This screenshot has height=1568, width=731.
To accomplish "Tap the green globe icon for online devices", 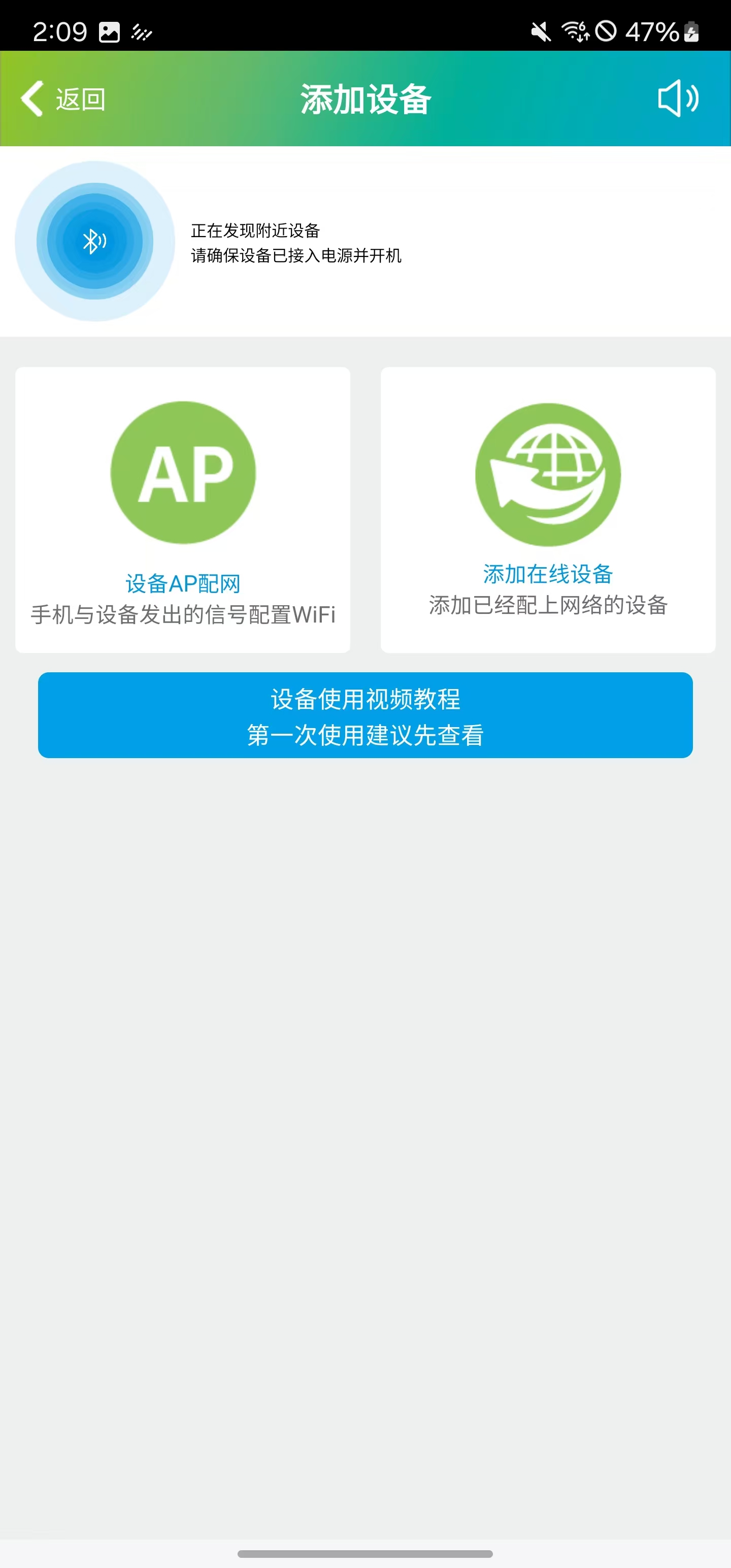I will pos(547,475).
